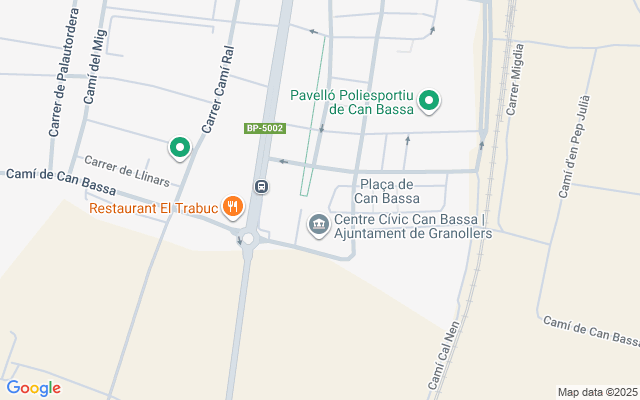
Task: Select the green pin near Carrer de Llinars
Action: (180, 148)
